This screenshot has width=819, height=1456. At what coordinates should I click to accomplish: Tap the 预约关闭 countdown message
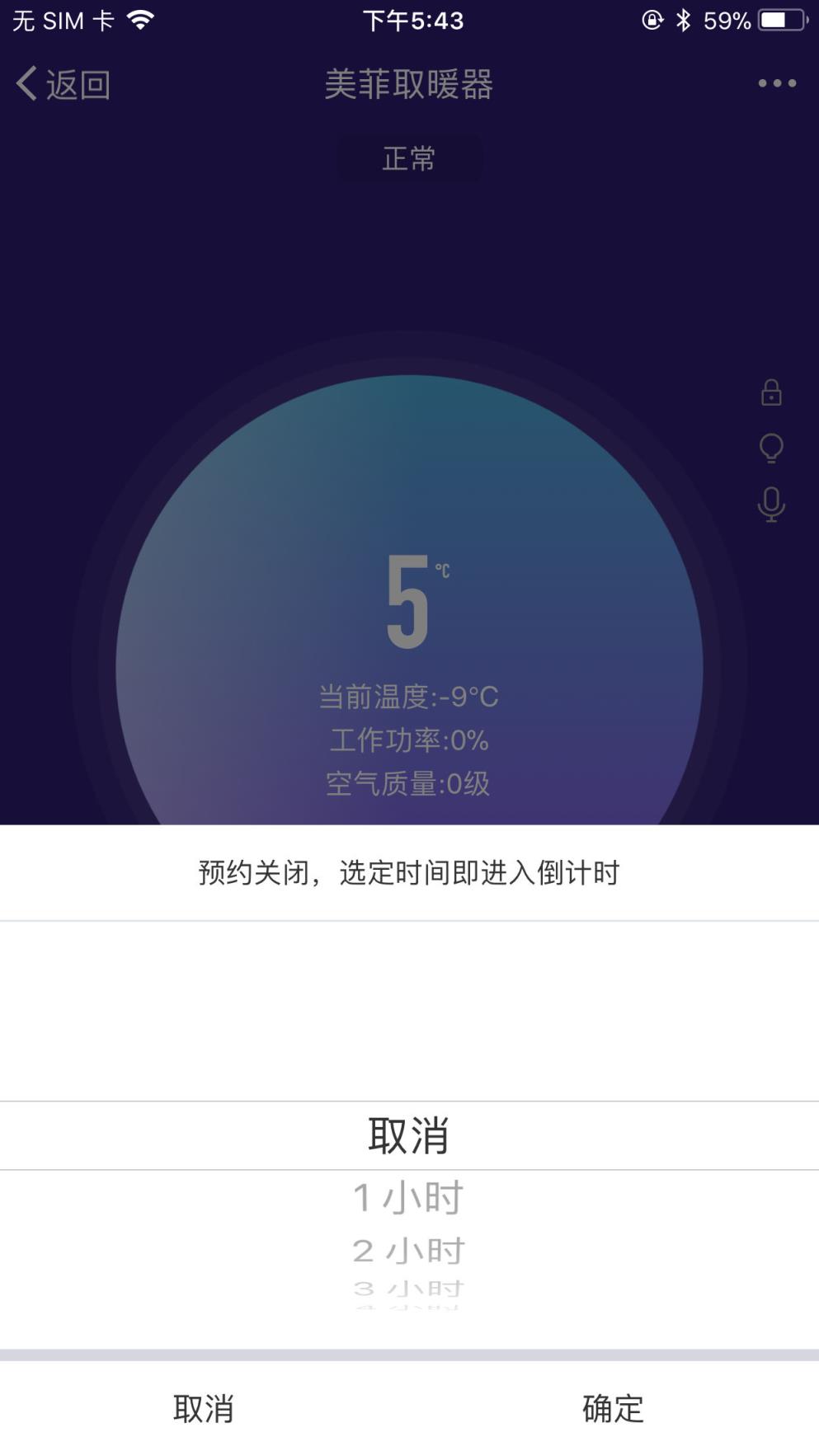tap(409, 871)
